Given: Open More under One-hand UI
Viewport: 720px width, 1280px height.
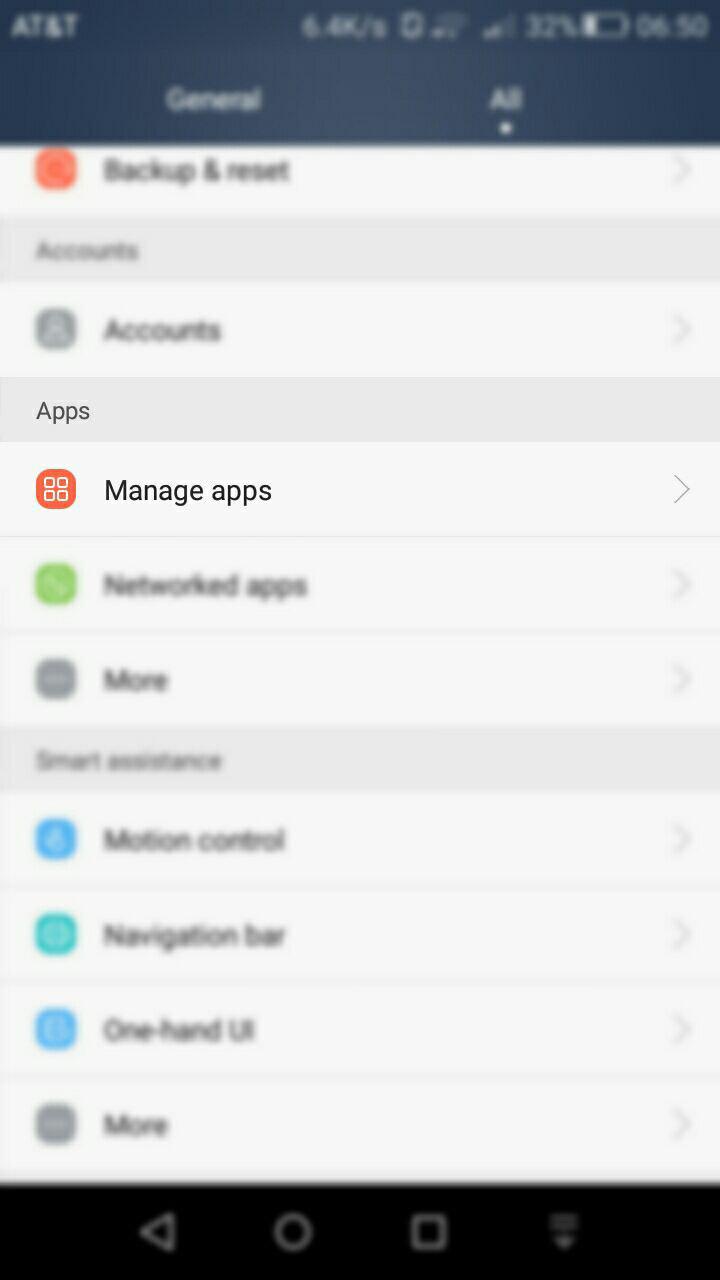Looking at the screenshot, I should coord(360,1125).
